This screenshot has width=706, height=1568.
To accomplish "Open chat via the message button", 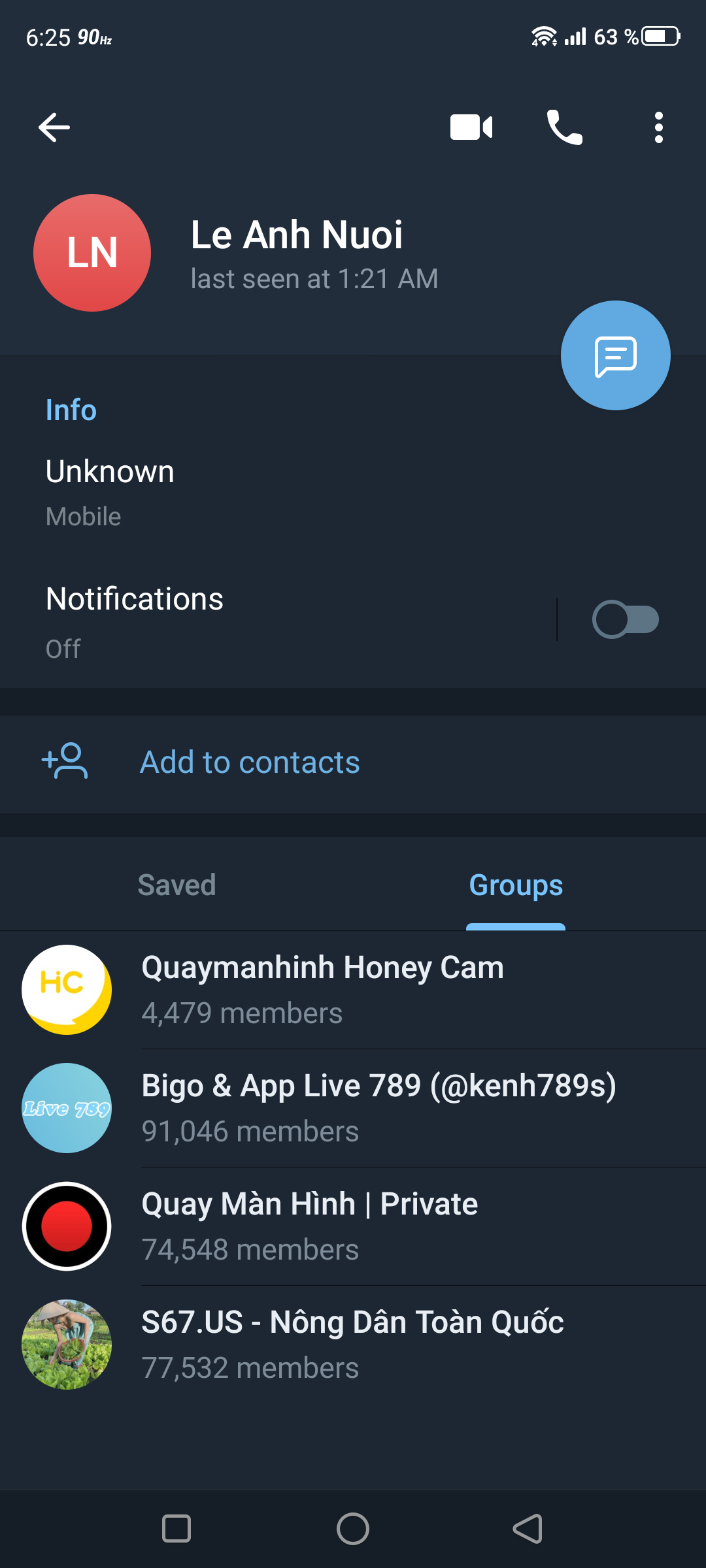I will (x=615, y=355).
